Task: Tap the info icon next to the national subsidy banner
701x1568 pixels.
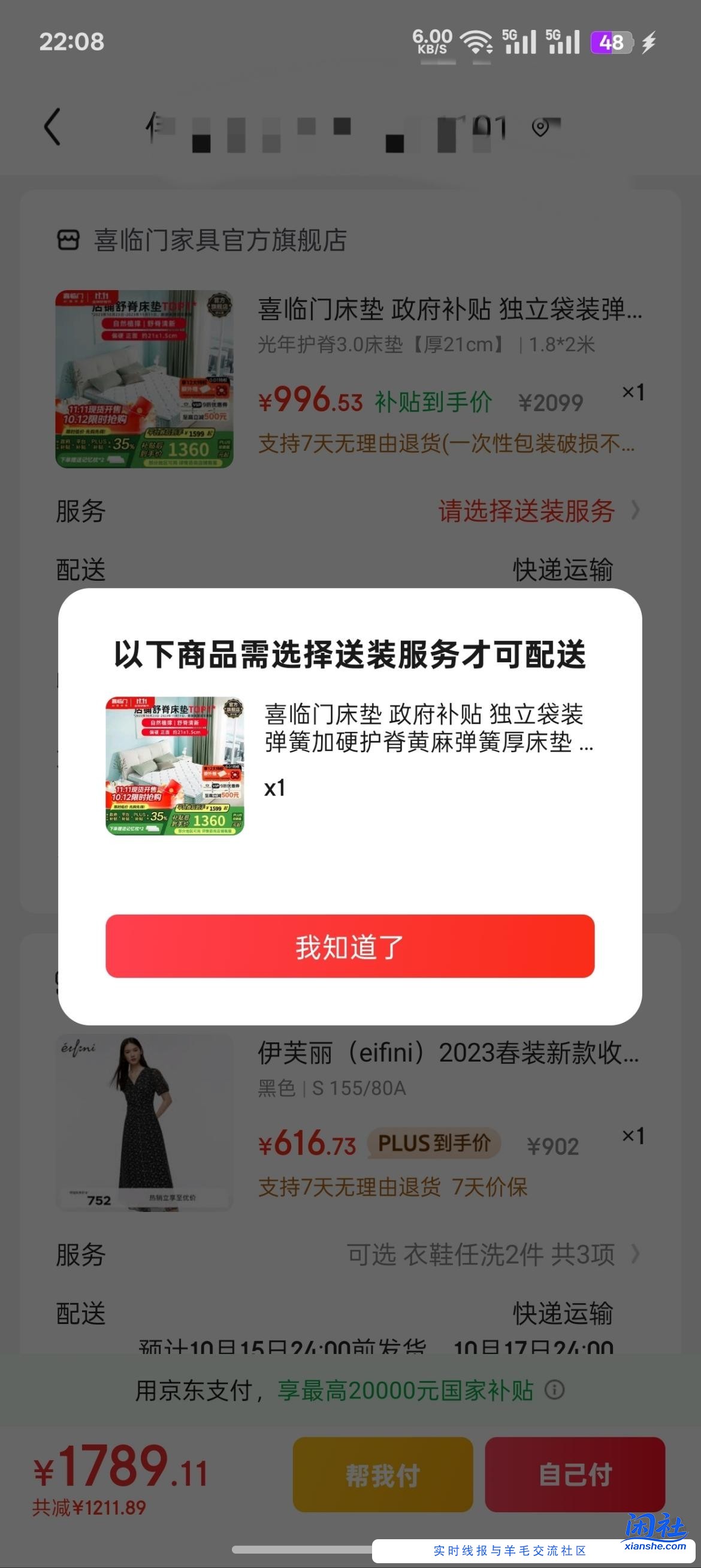Action: coord(554,1390)
